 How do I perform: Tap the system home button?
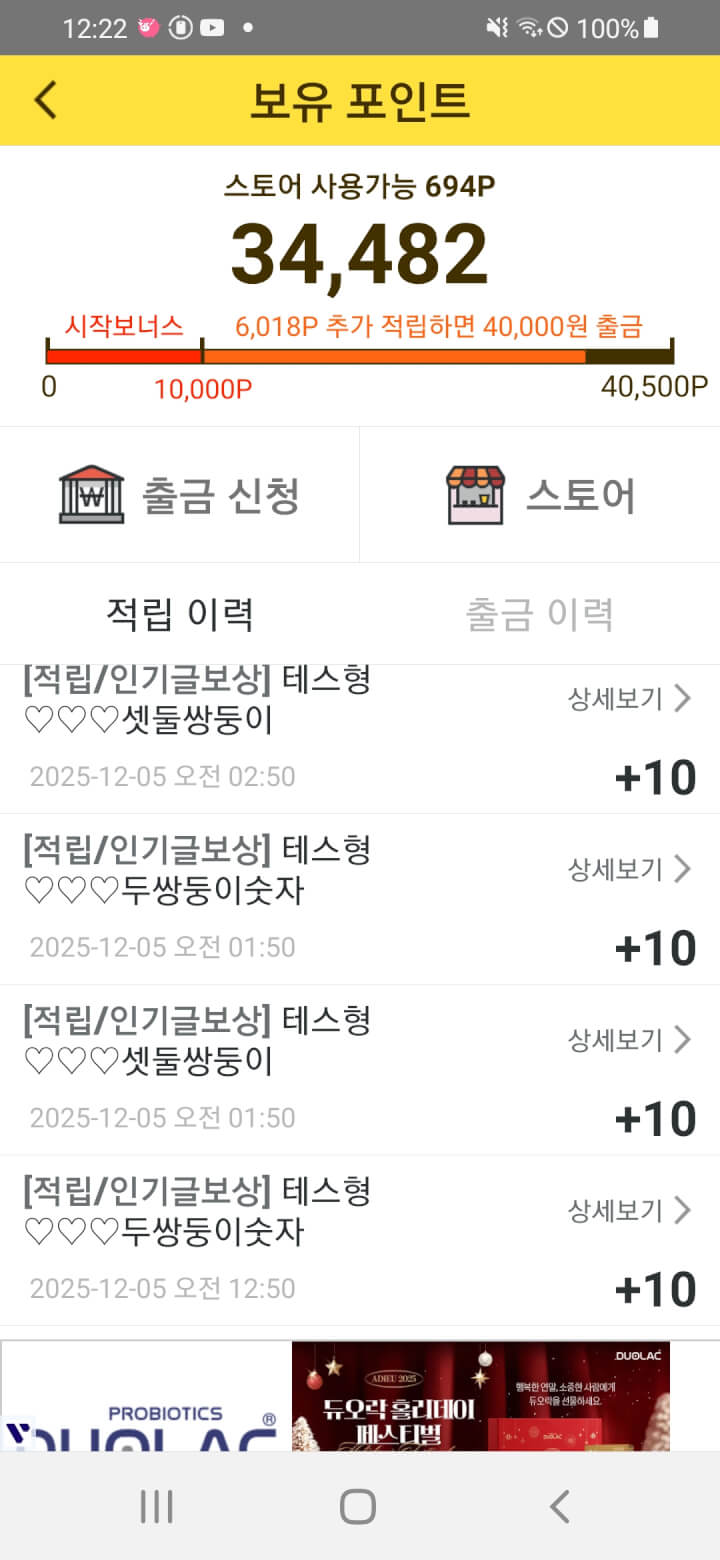tap(358, 1506)
